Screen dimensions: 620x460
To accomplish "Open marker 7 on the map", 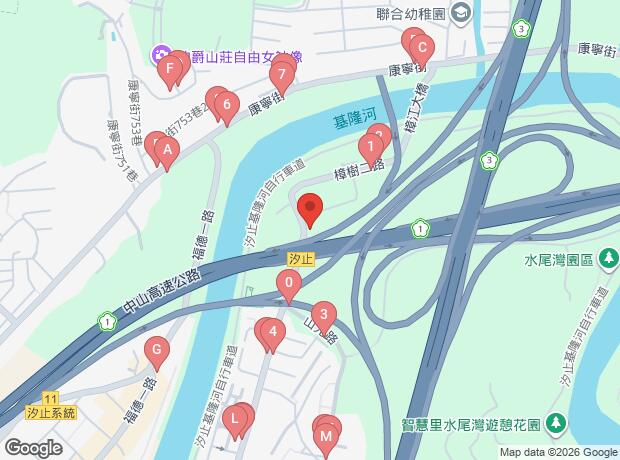I will coord(283,74).
